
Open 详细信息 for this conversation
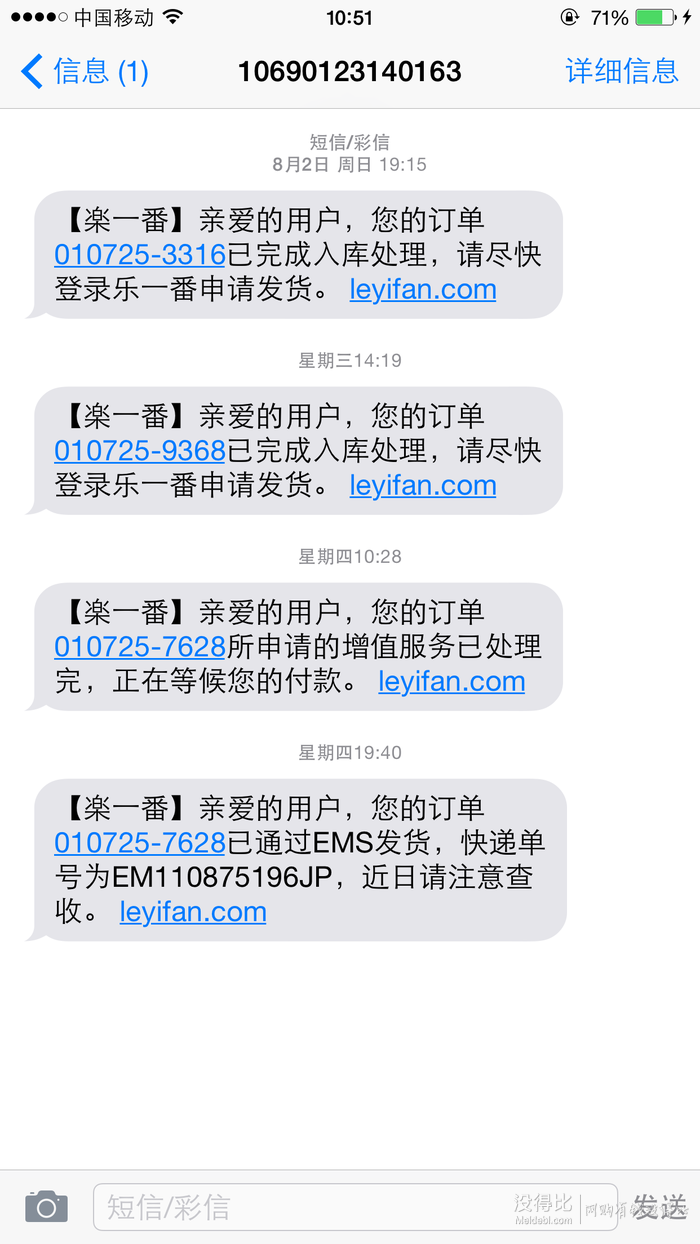point(622,71)
